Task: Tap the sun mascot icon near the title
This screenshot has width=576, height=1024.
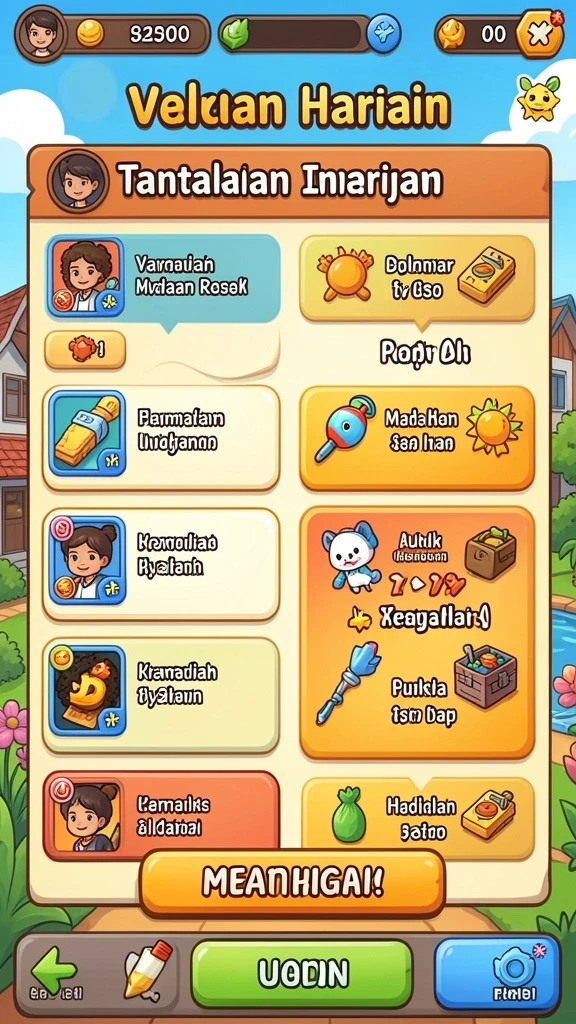Action: click(x=539, y=97)
